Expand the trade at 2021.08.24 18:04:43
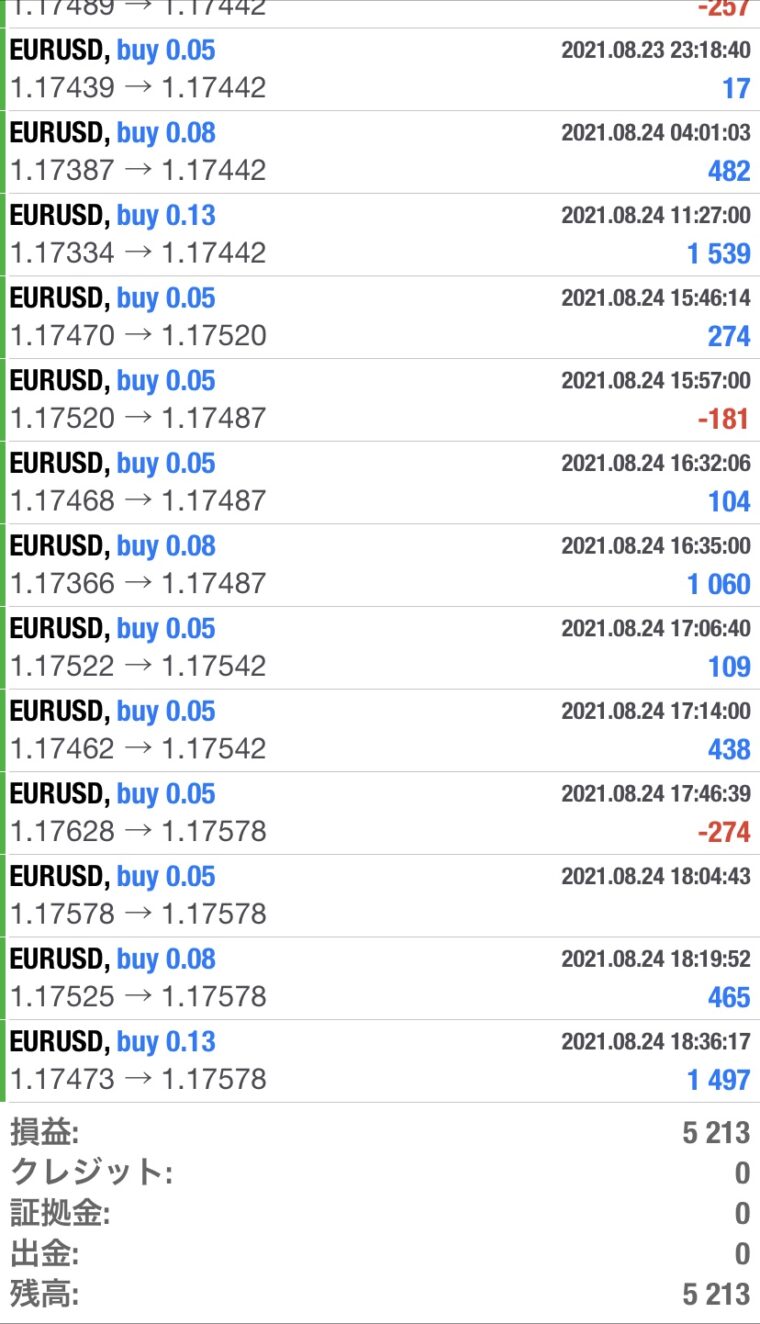760x1324 pixels. (380, 895)
